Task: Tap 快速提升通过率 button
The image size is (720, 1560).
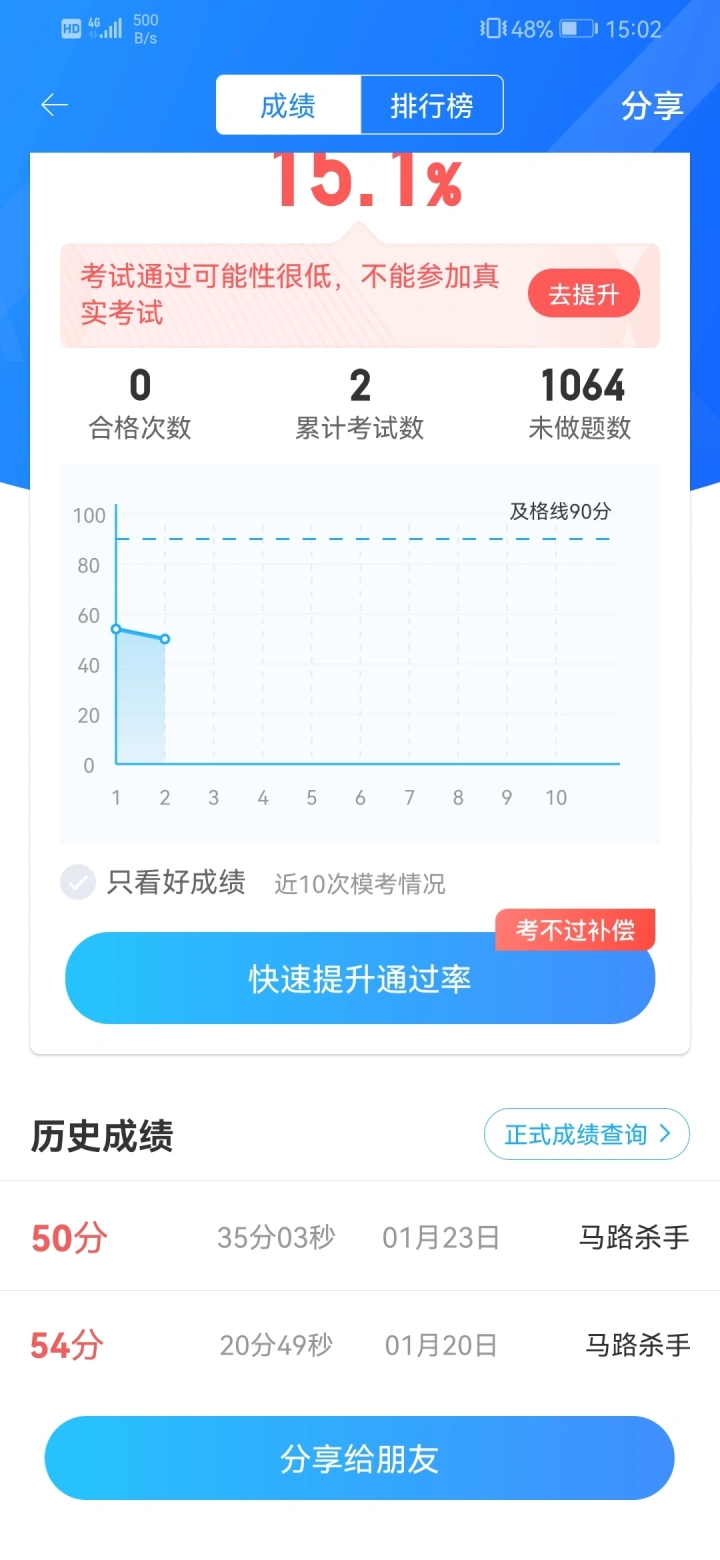Action: click(360, 978)
